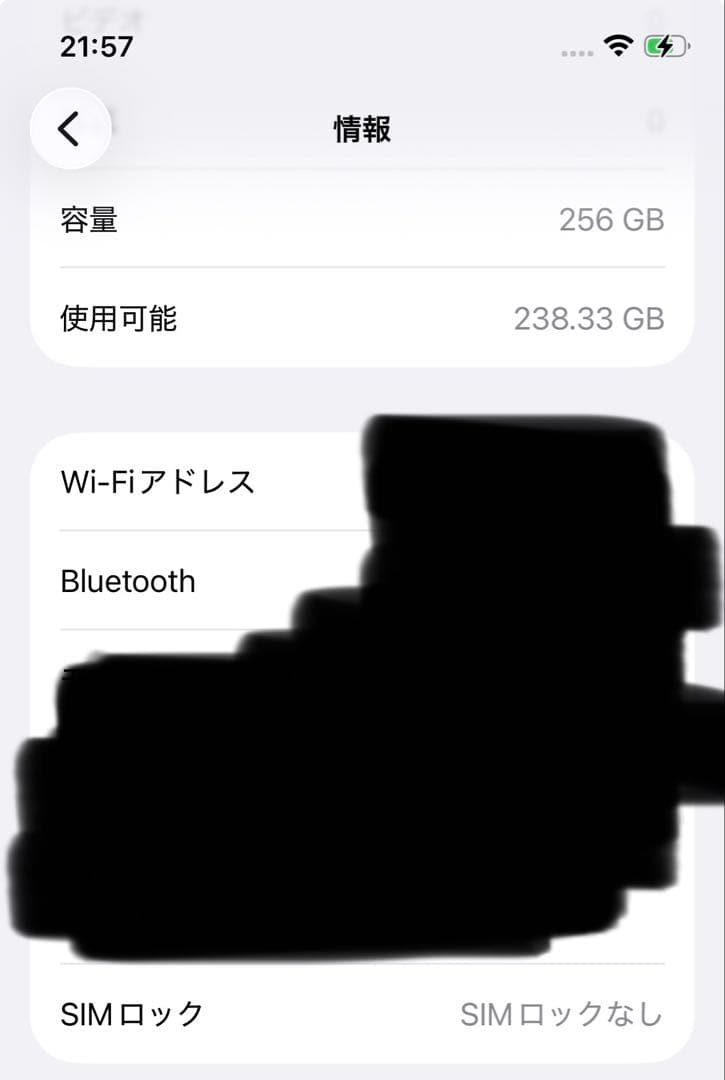The width and height of the screenshot is (725, 1080).
Task: Tap the Bluetooth row label
Action: click(x=128, y=581)
